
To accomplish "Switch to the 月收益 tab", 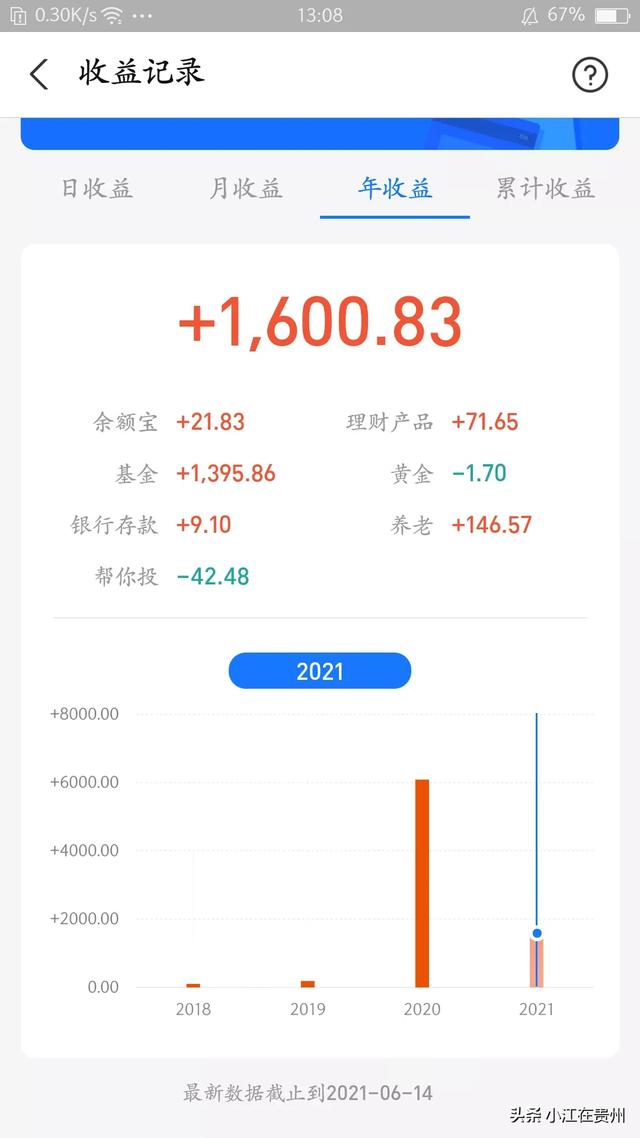I will pos(245,189).
